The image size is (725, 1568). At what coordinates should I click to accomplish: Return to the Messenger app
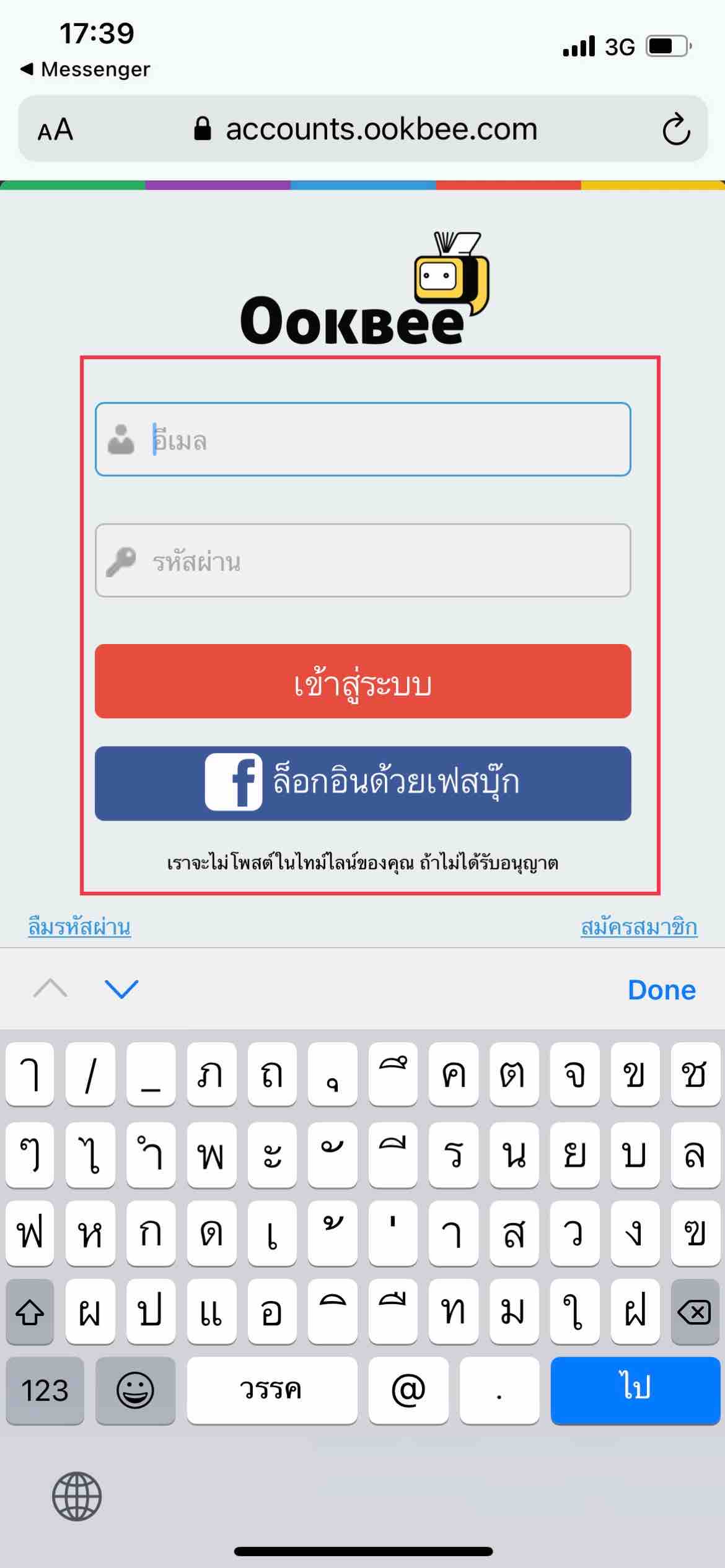[x=86, y=69]
